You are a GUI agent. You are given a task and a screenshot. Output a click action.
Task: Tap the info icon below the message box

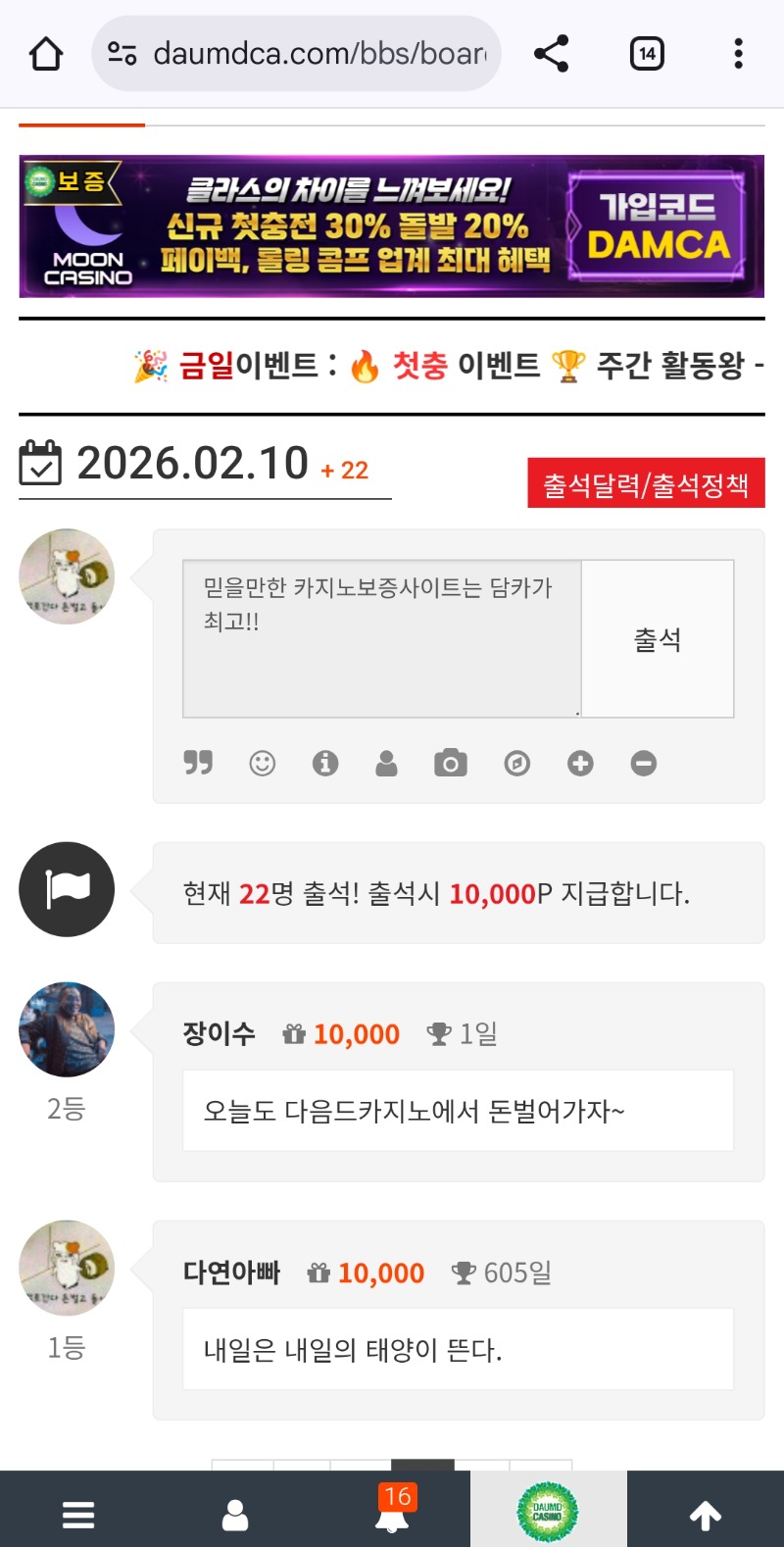[x=325, y=763]
